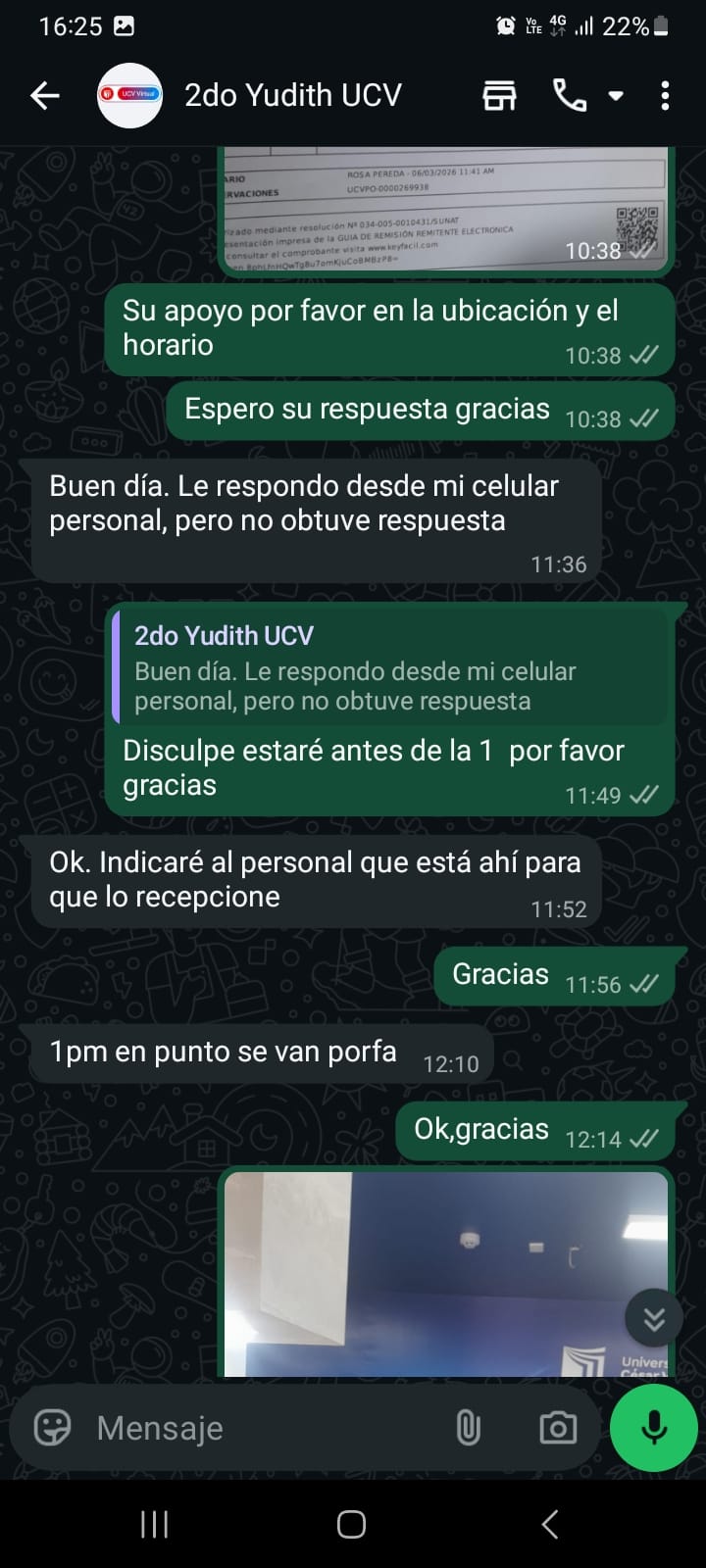Open 2do Yudith UCV contact info

293,95
